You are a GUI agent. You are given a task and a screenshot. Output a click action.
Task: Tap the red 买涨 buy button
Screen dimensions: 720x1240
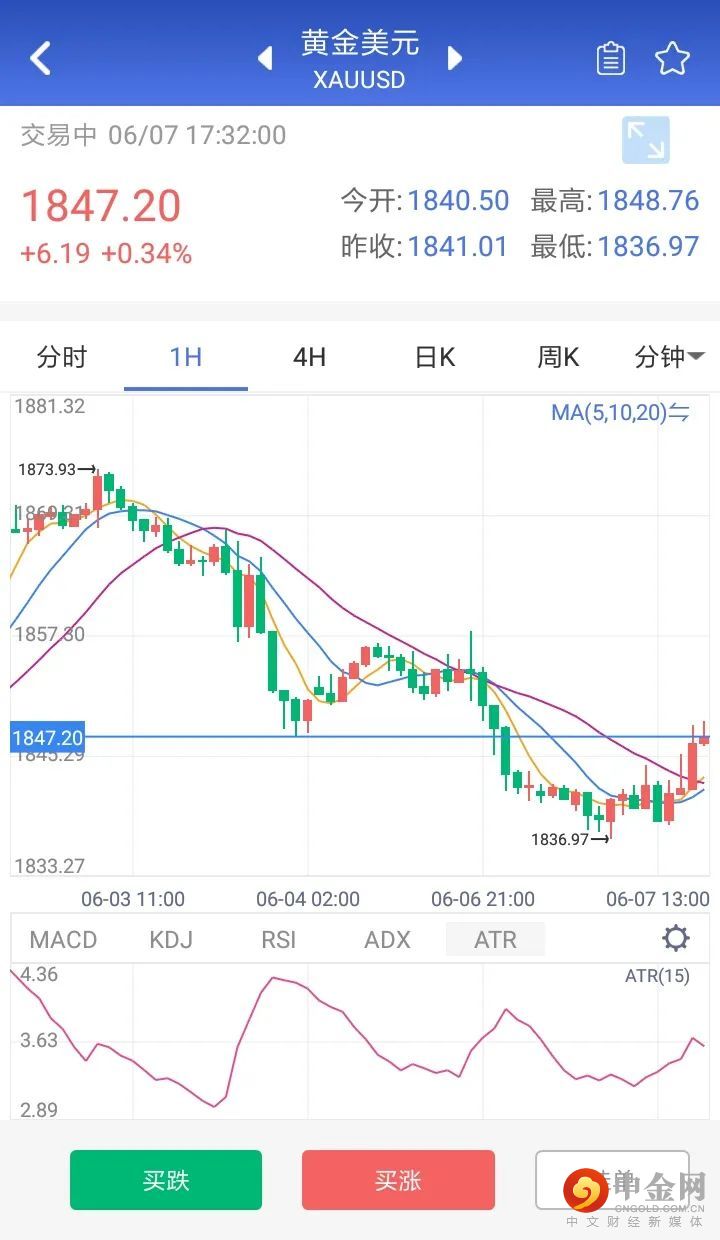click(398, 1180)
